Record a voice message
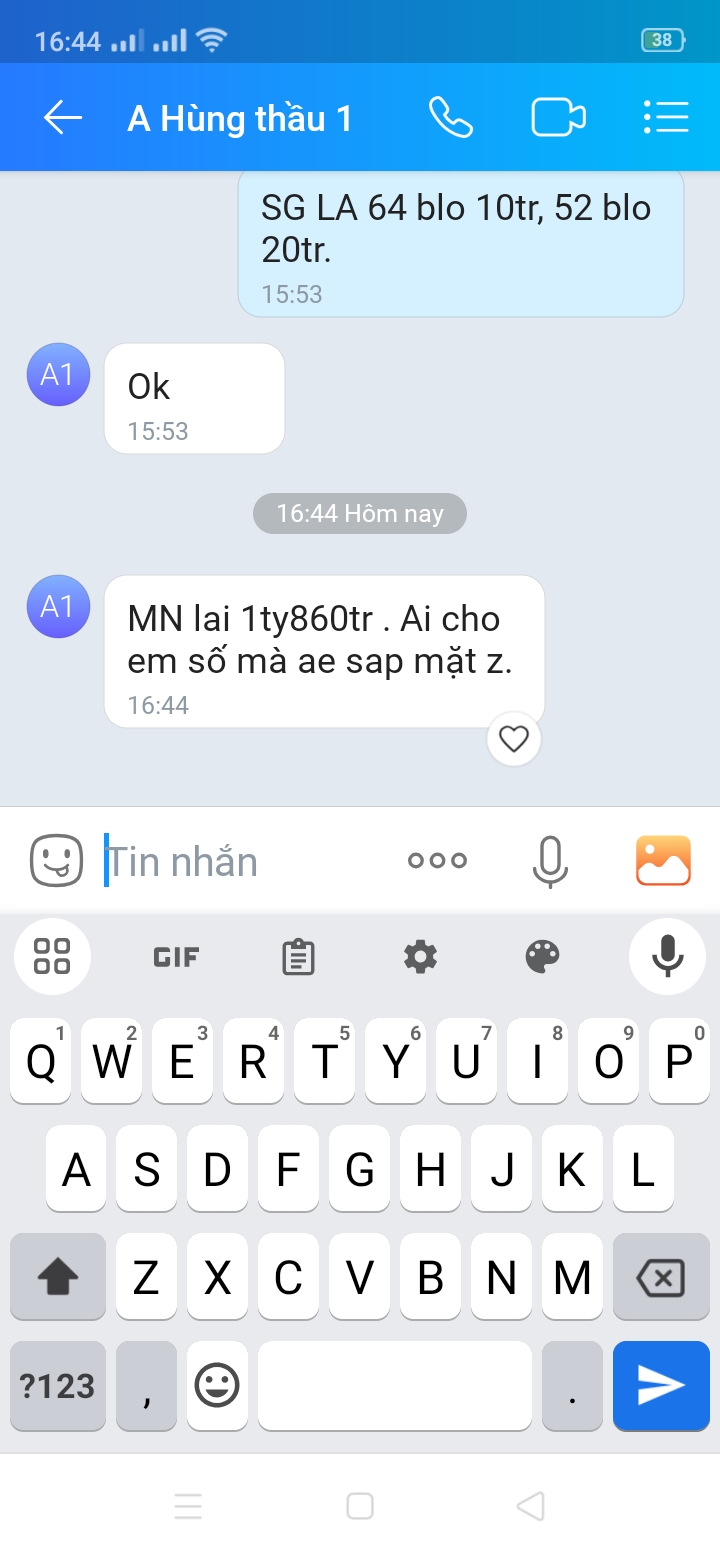Screen dimensions: 720x1560 pos(550,861)
